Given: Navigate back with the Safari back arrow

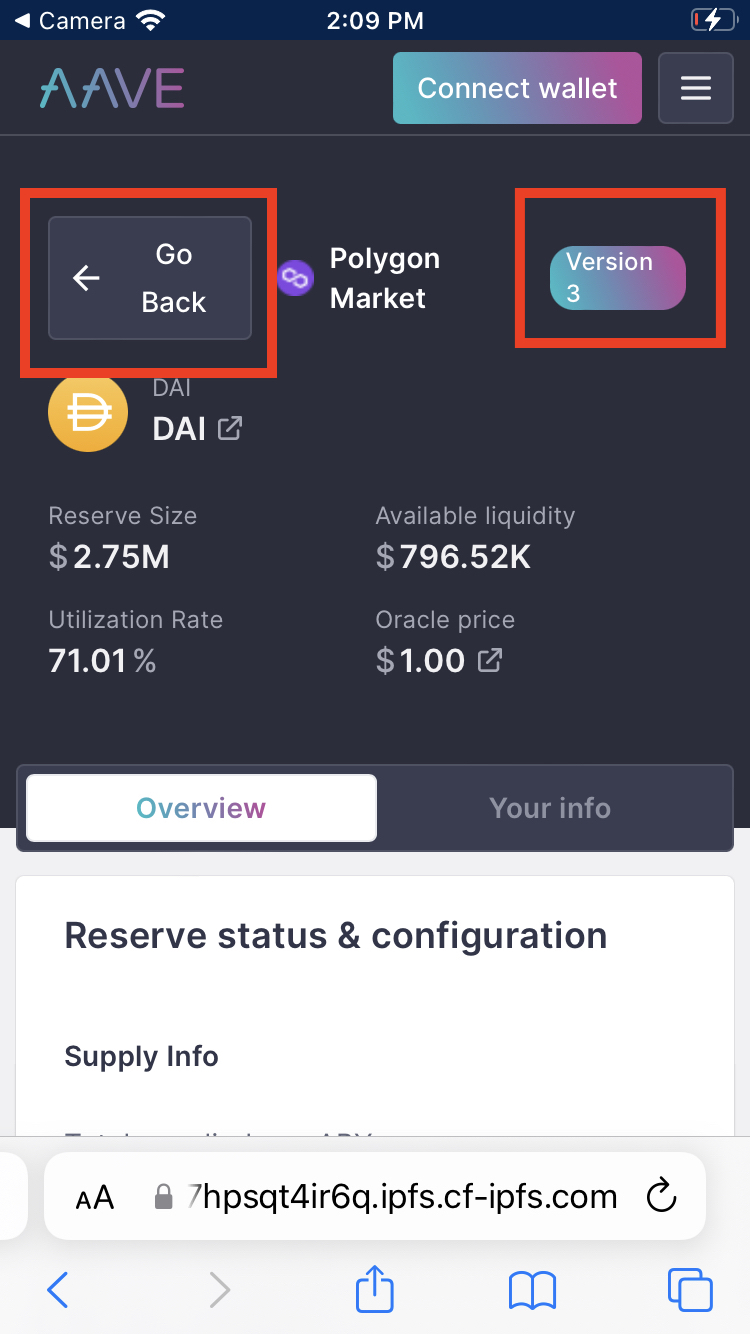Looking at the screenshot, I should click(x=58, y=1290).
